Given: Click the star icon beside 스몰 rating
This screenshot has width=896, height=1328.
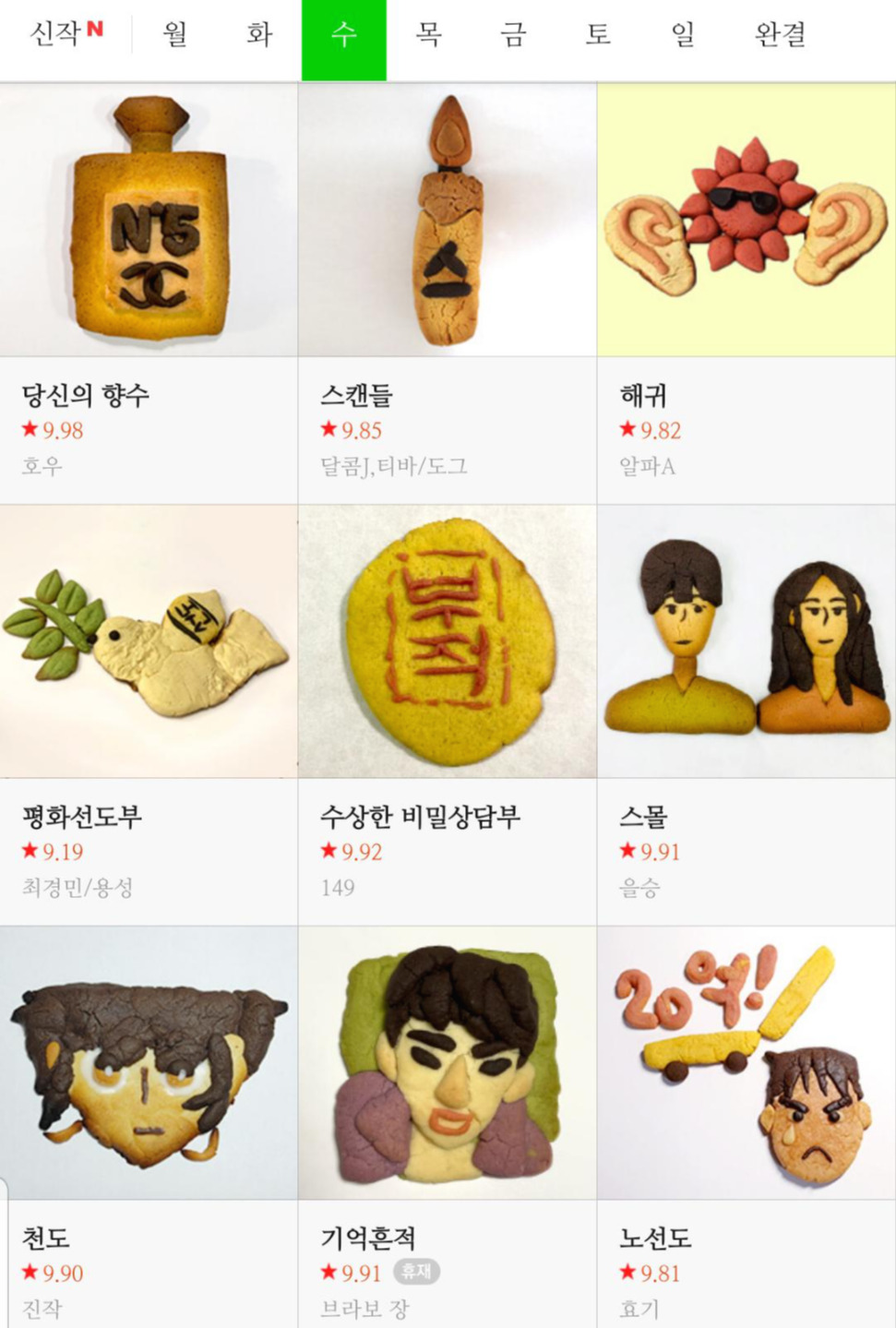Looking at the screenshot, I should pos(627,851).
